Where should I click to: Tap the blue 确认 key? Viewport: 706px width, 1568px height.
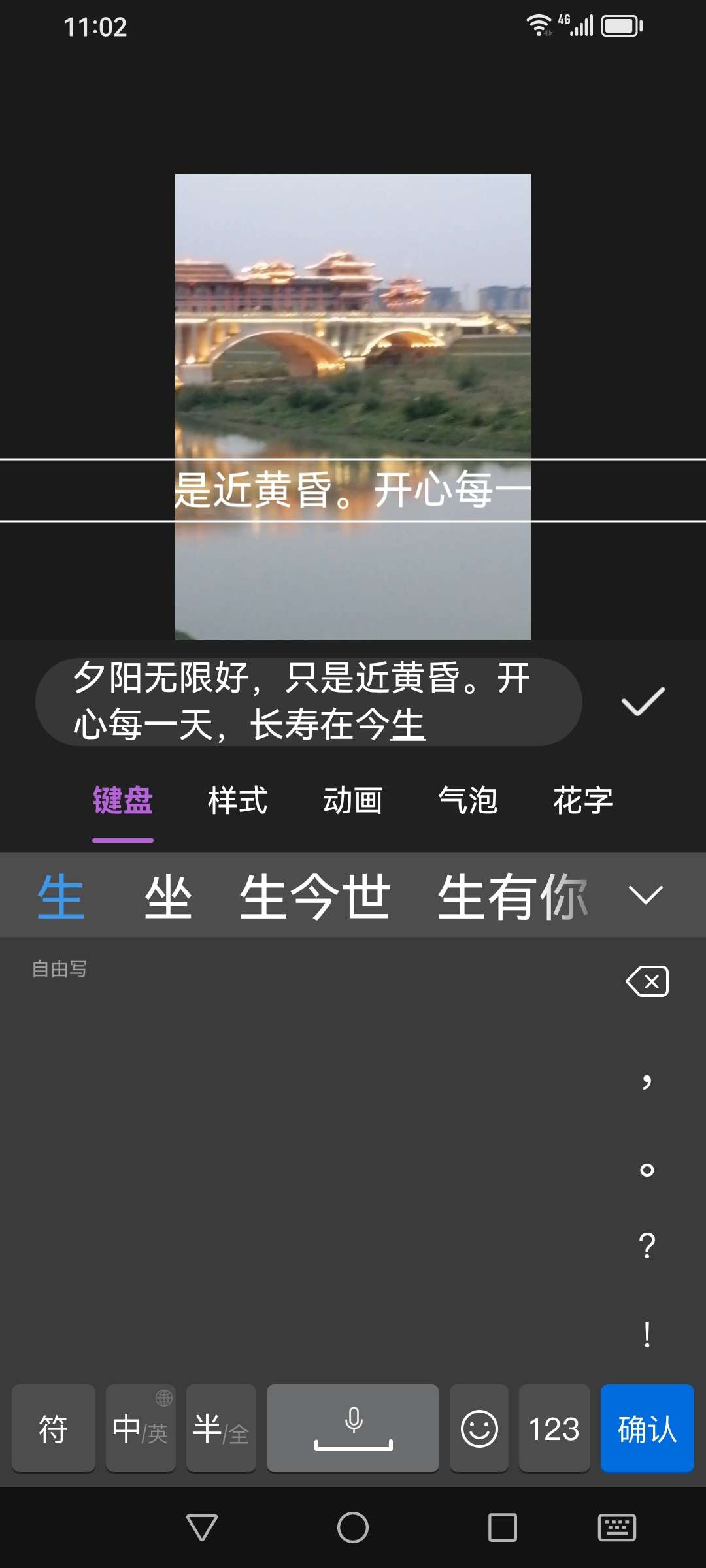tap(647, 1429)
